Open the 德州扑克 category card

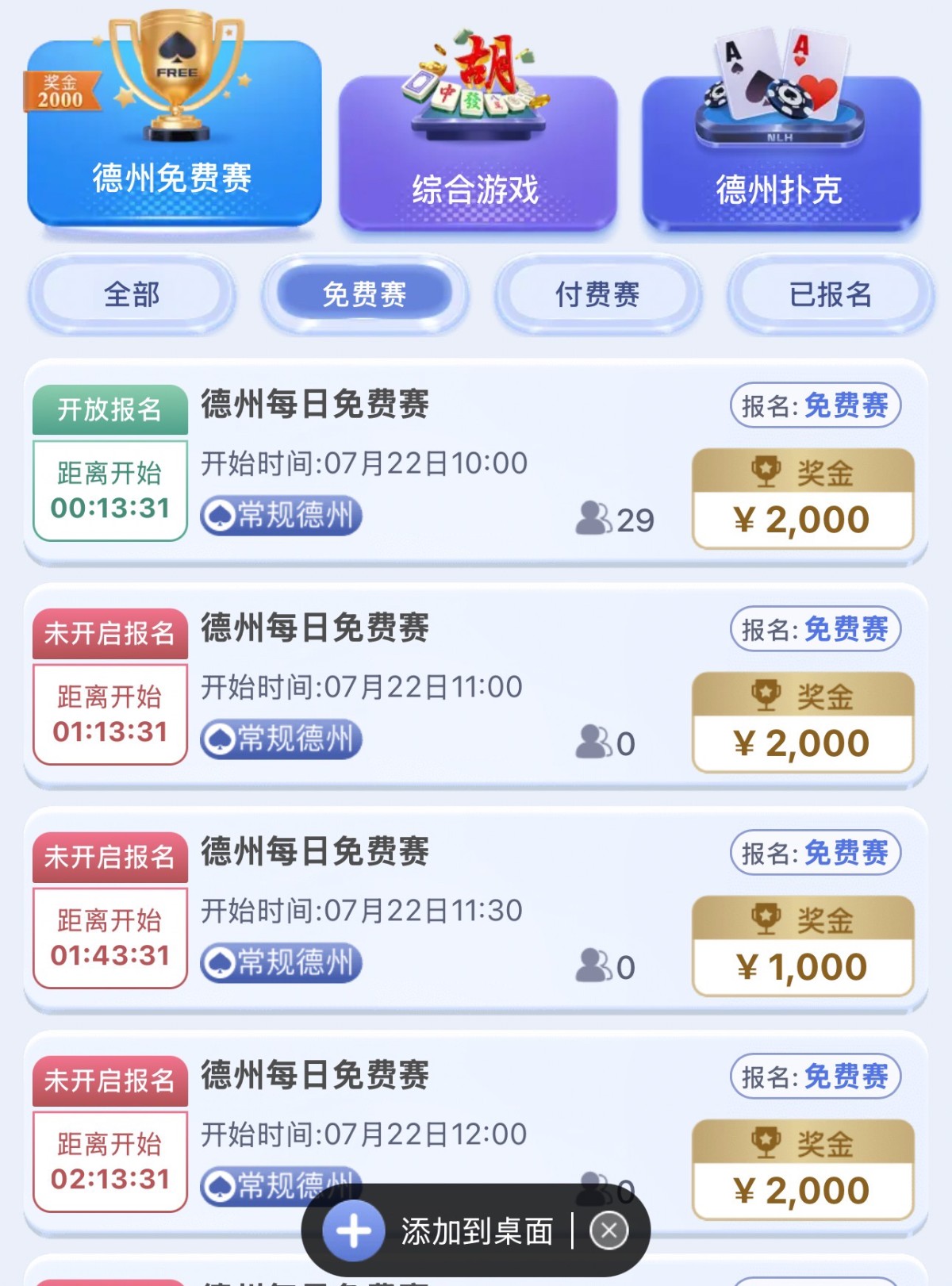[x=781, y=155]
